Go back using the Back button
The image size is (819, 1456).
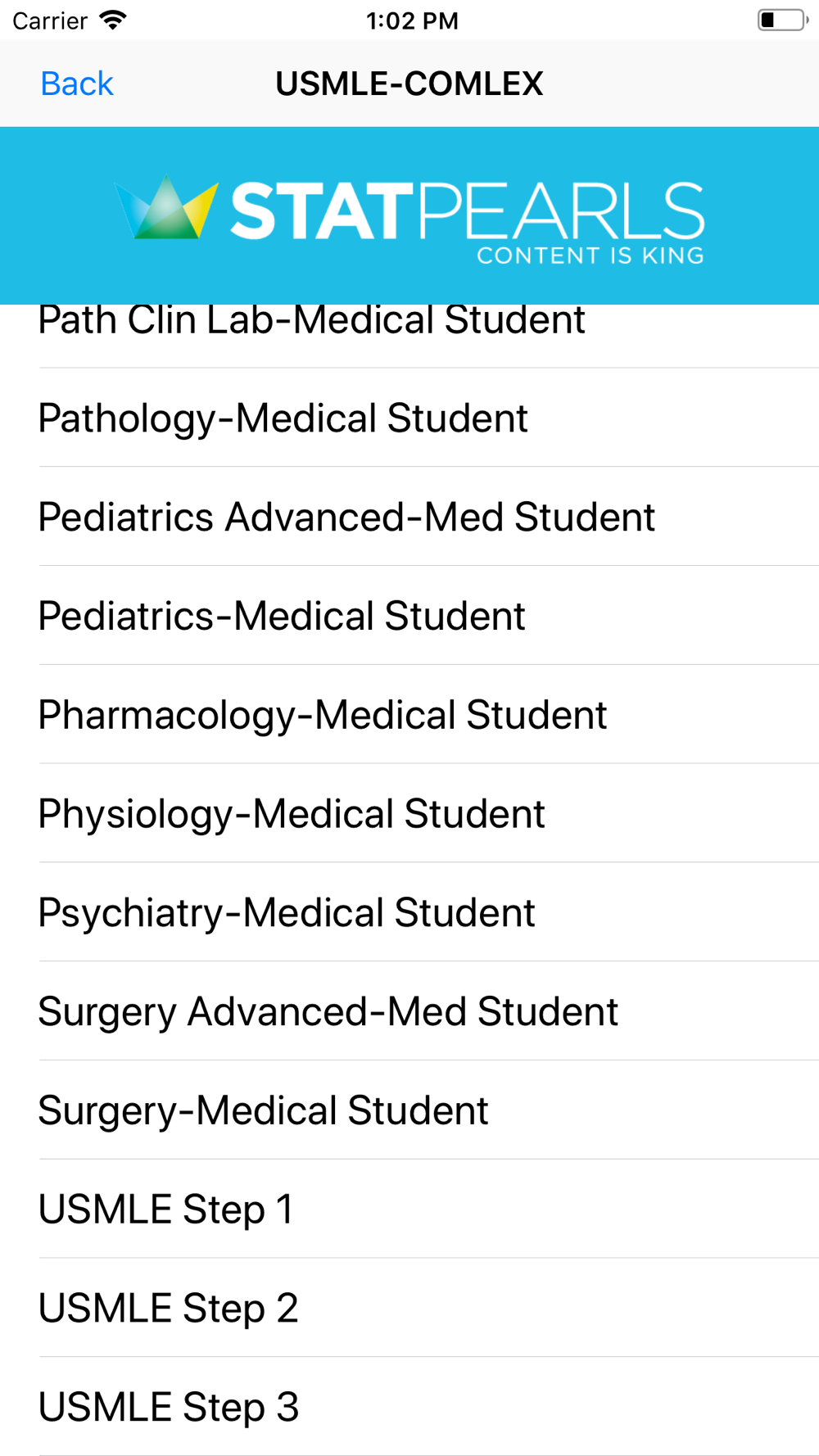(x=77, y=84)
